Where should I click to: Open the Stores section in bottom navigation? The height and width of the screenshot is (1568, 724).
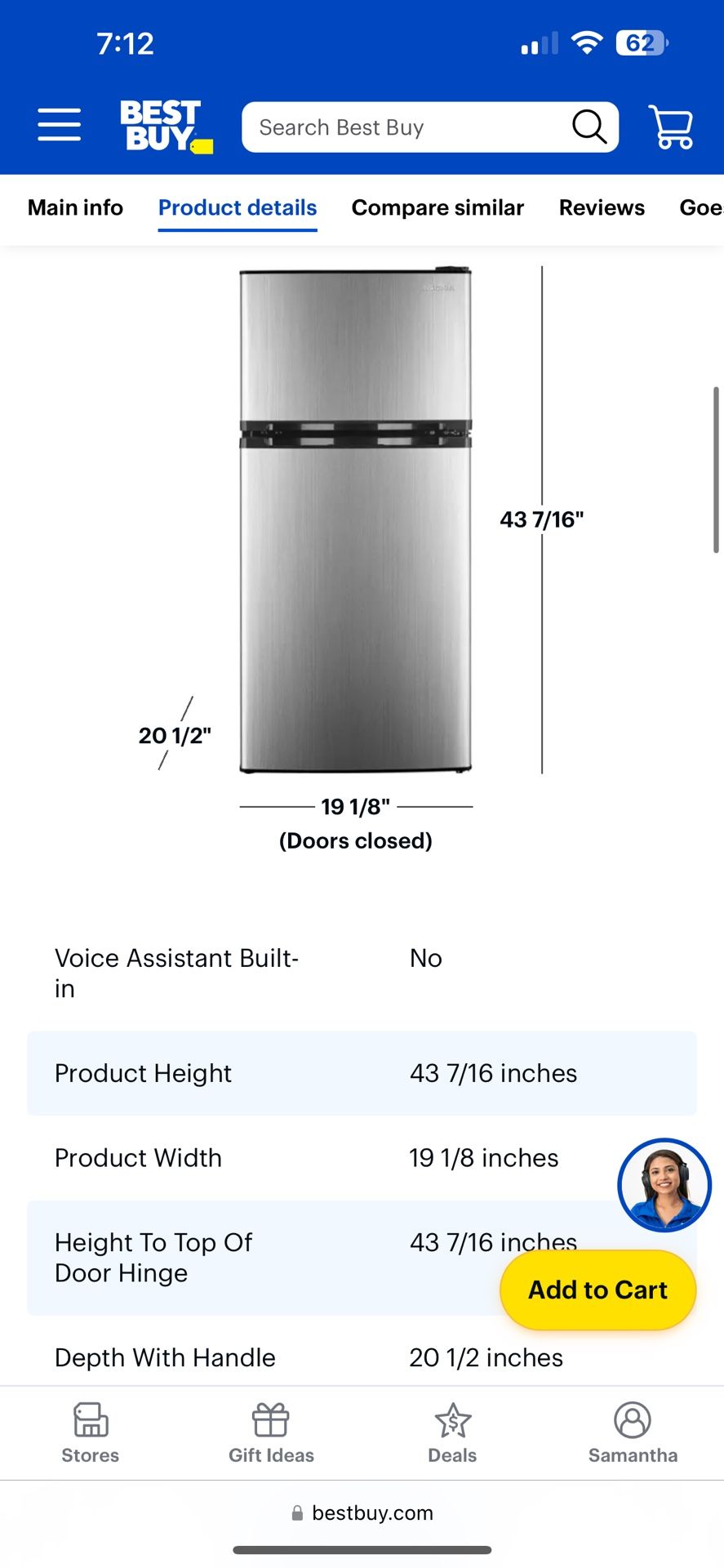(89, 1432)
